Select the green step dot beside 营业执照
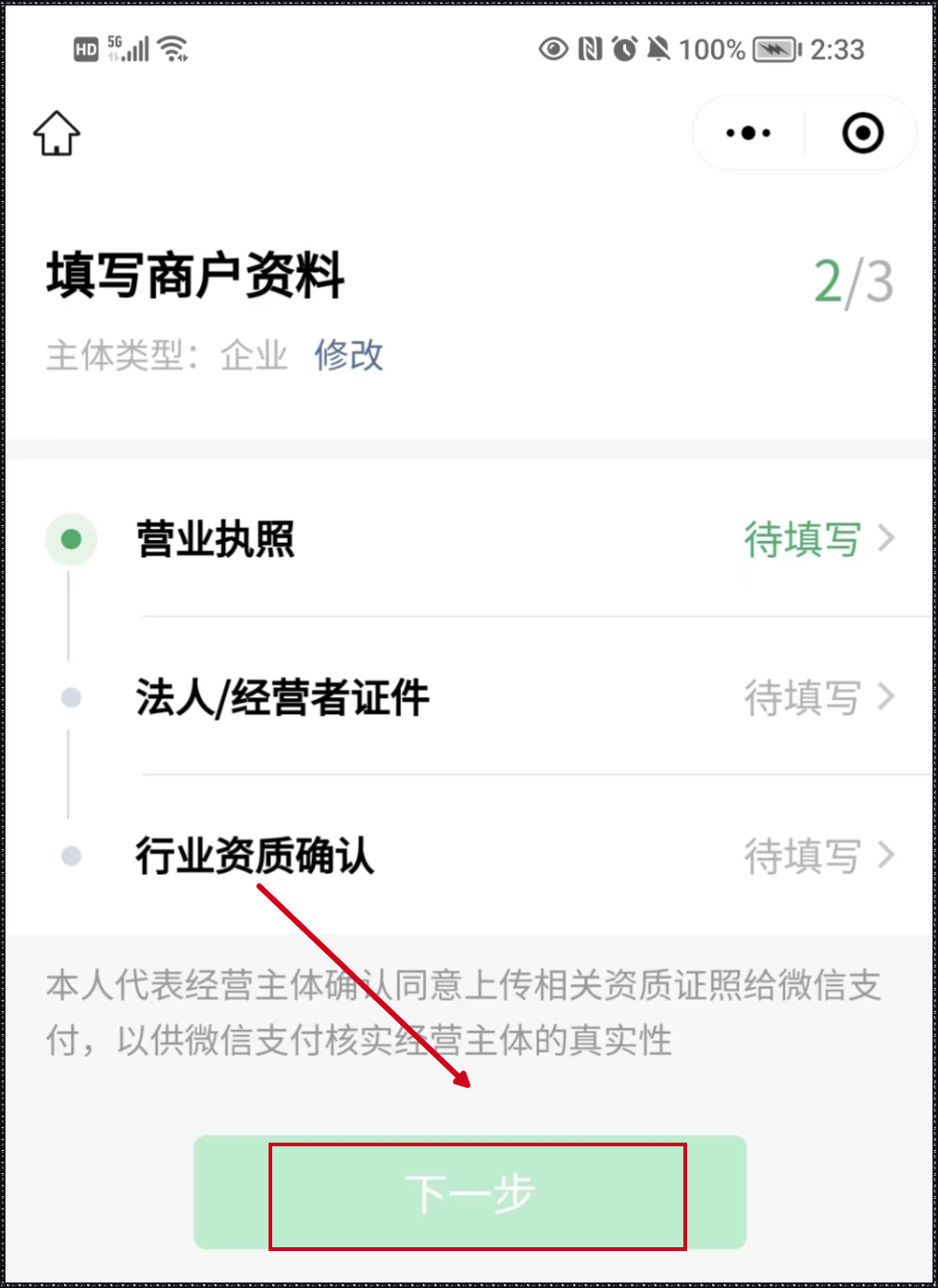938x1288 pixels. coord(70,539)
